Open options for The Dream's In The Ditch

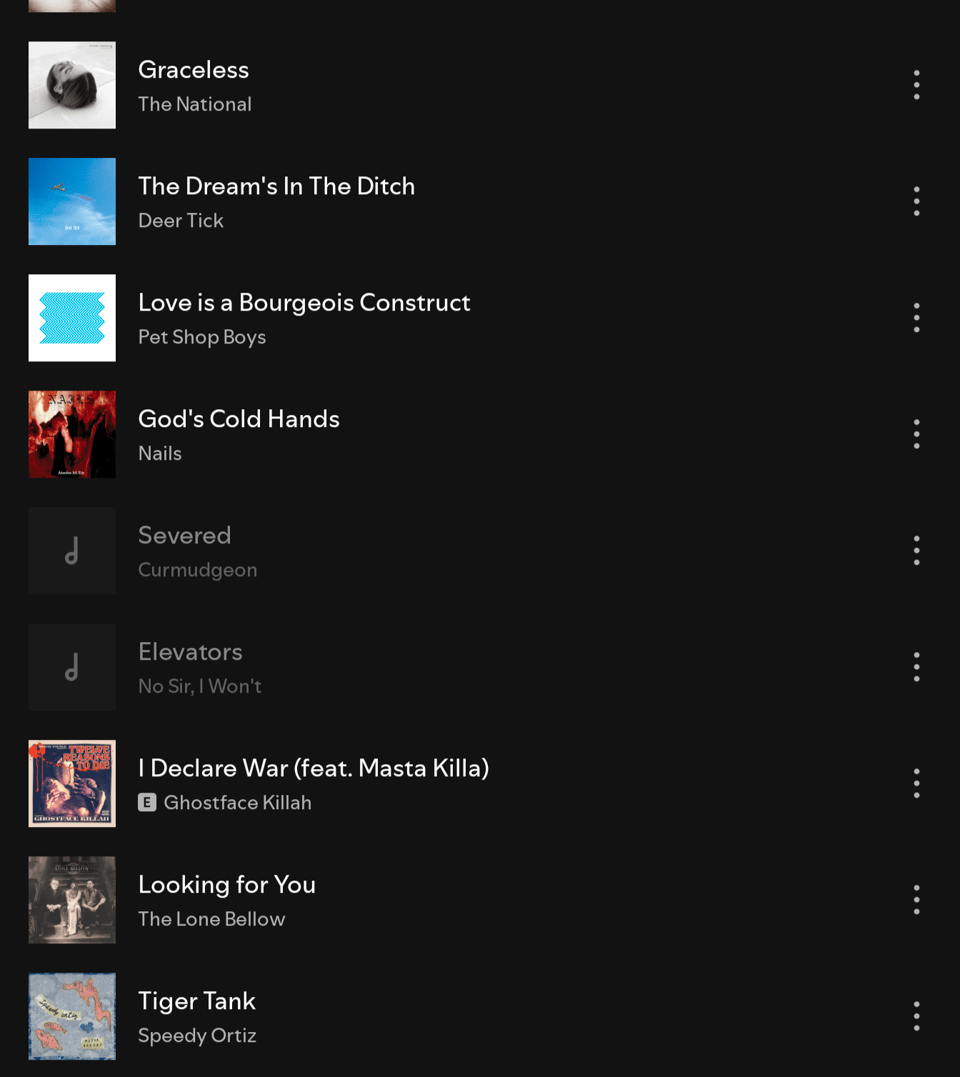pyautogui.click(x=916, y=201)
